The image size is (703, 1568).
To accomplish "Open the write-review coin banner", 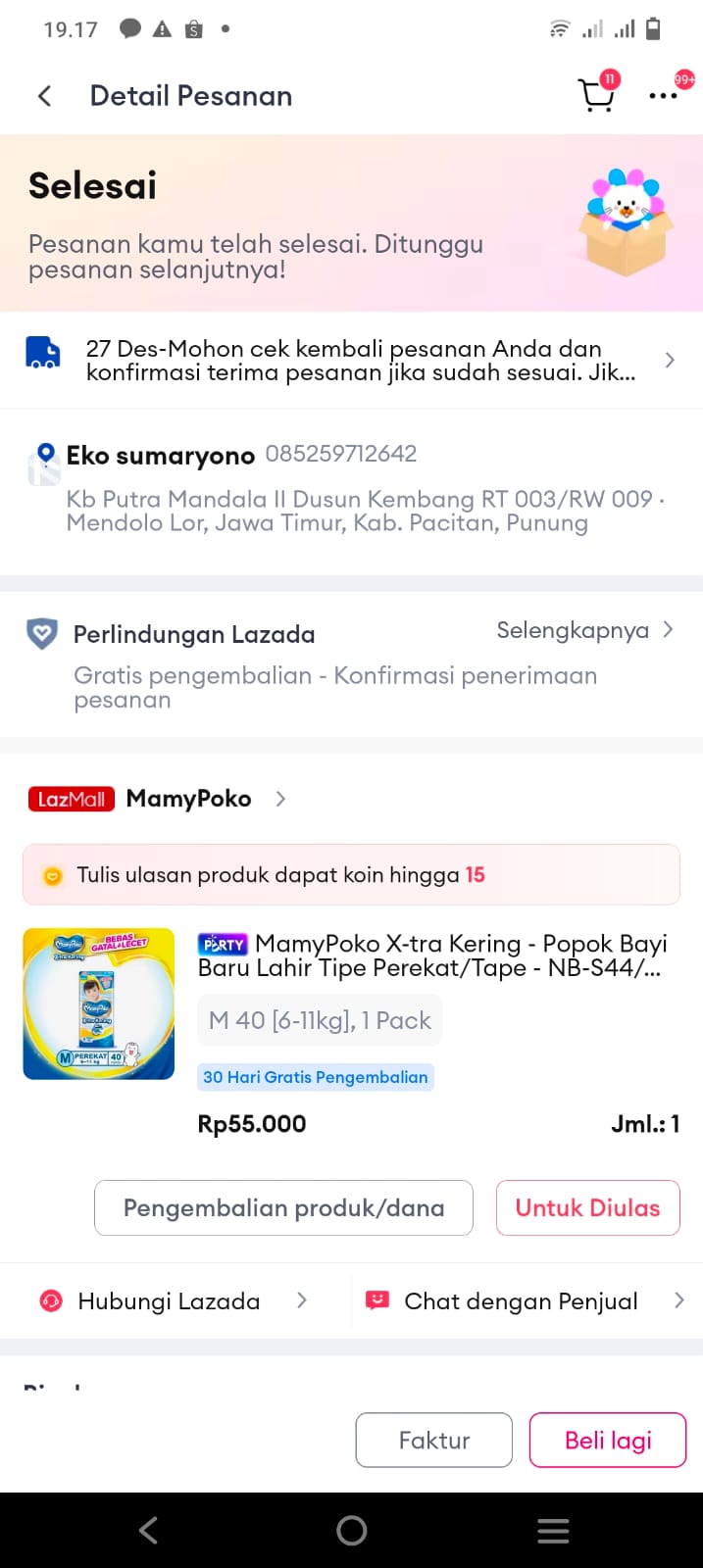I will point(351,874).
